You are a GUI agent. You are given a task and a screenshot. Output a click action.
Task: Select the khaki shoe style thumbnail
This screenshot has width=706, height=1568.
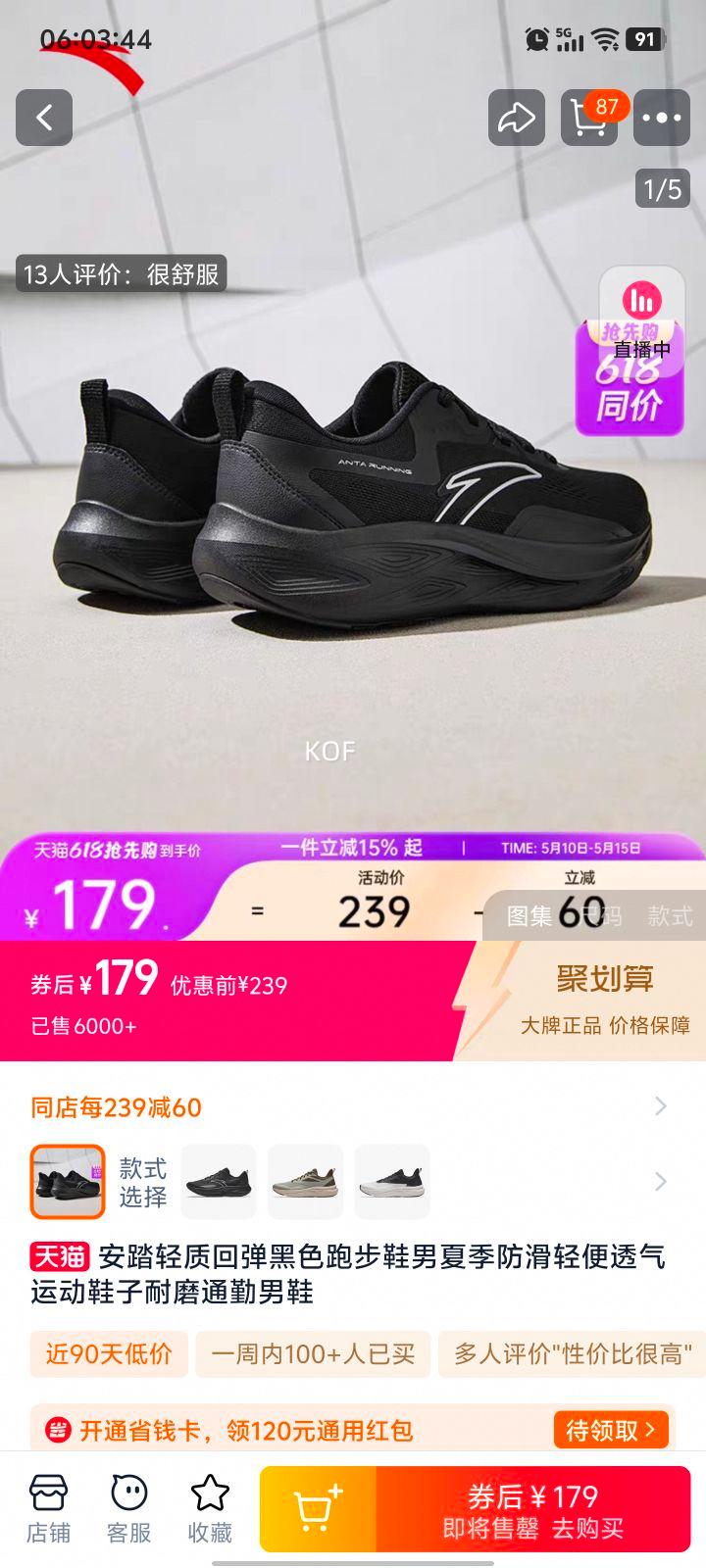pos(305,1181)
